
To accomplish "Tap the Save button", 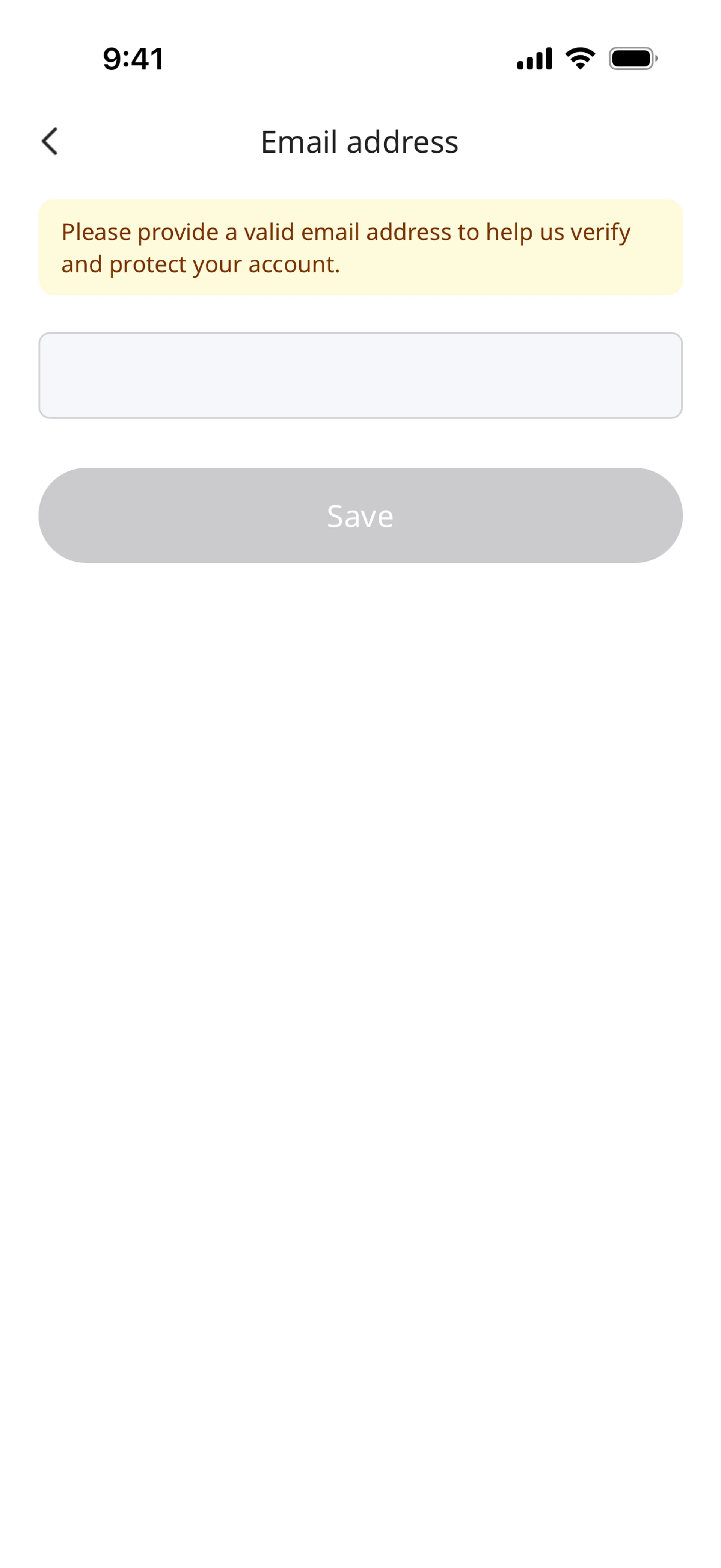I will pos(360,515).
